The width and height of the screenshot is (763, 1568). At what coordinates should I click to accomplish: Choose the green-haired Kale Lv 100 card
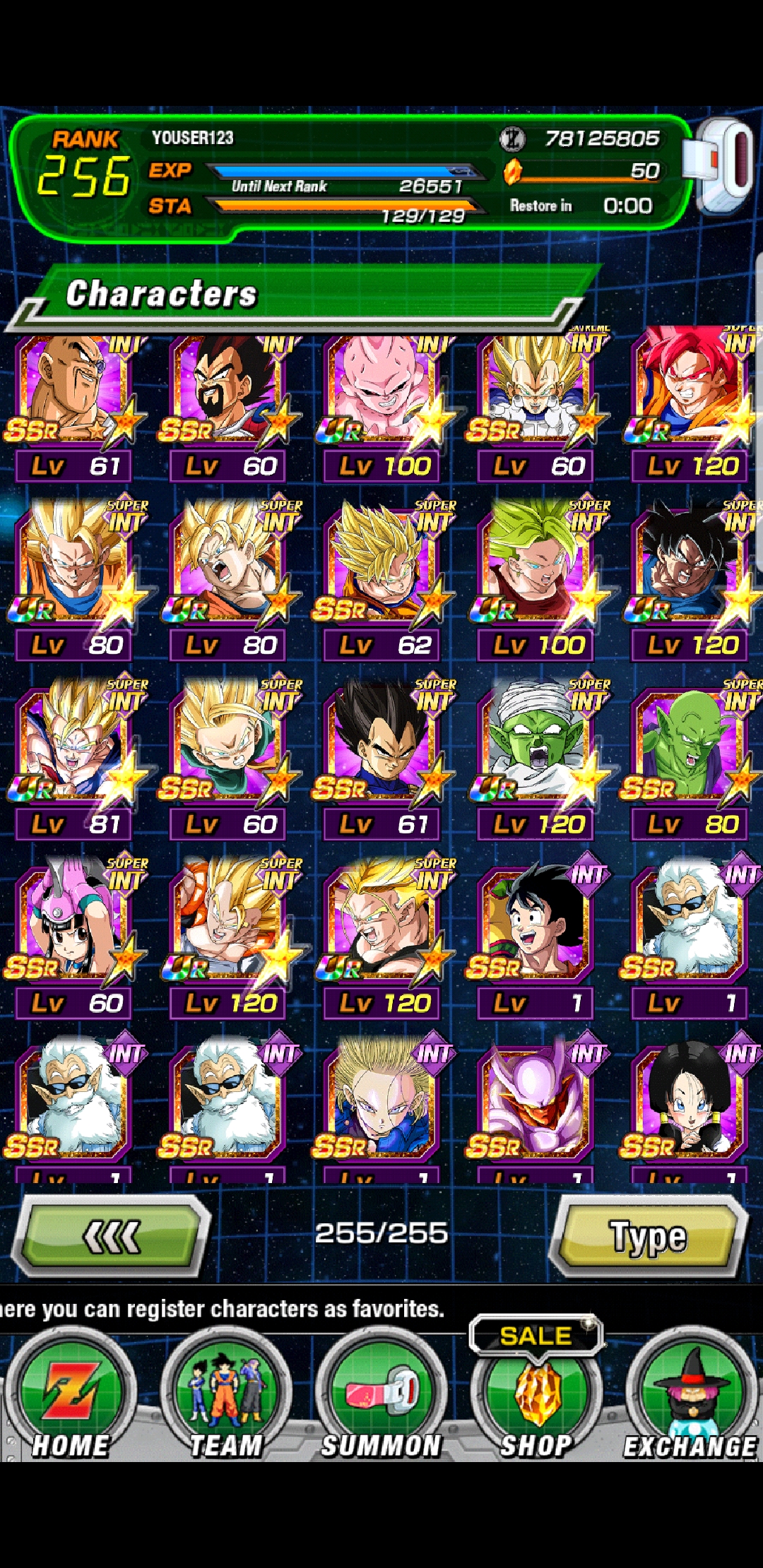[x=537, y=579]
